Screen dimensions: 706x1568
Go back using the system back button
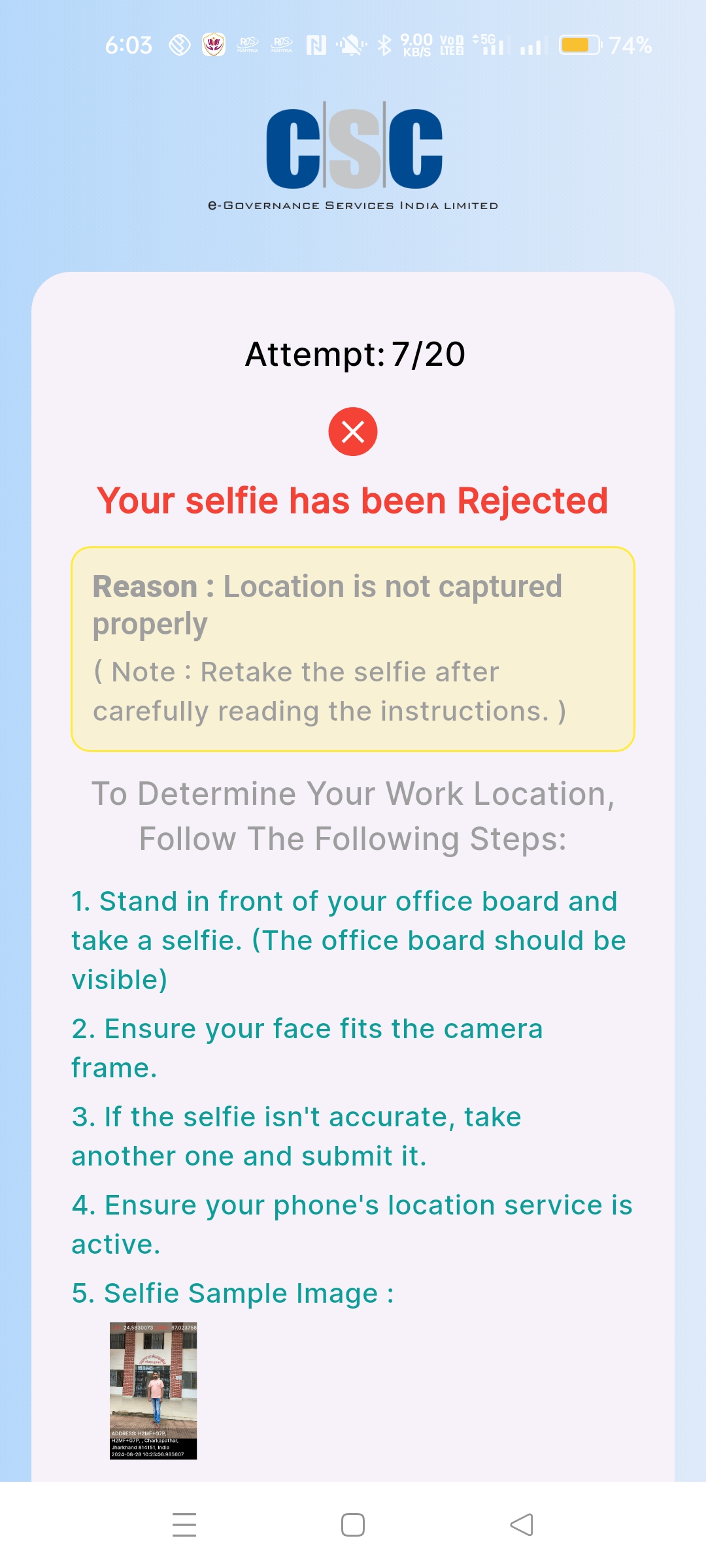coord(522,1525)
